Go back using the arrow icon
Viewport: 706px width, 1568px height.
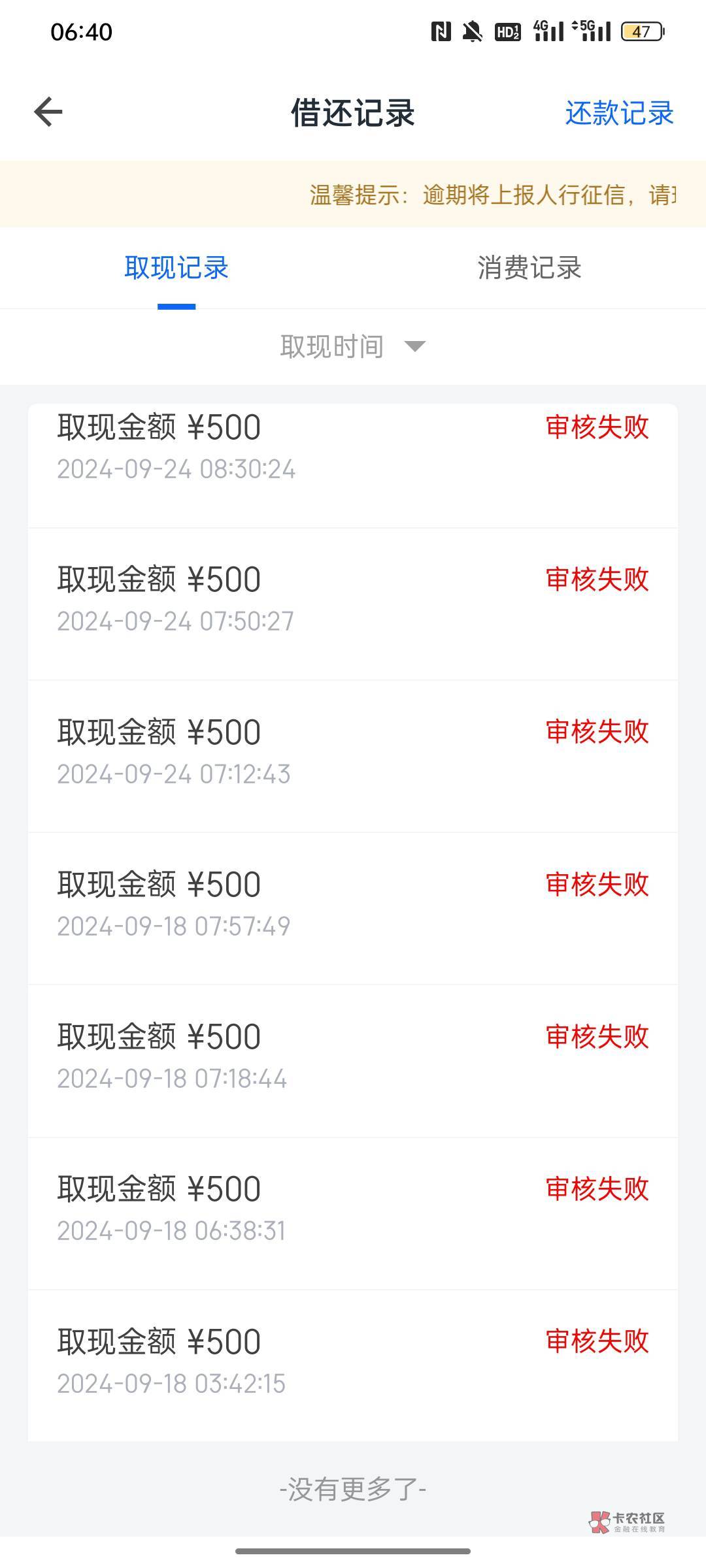[48, 112]
